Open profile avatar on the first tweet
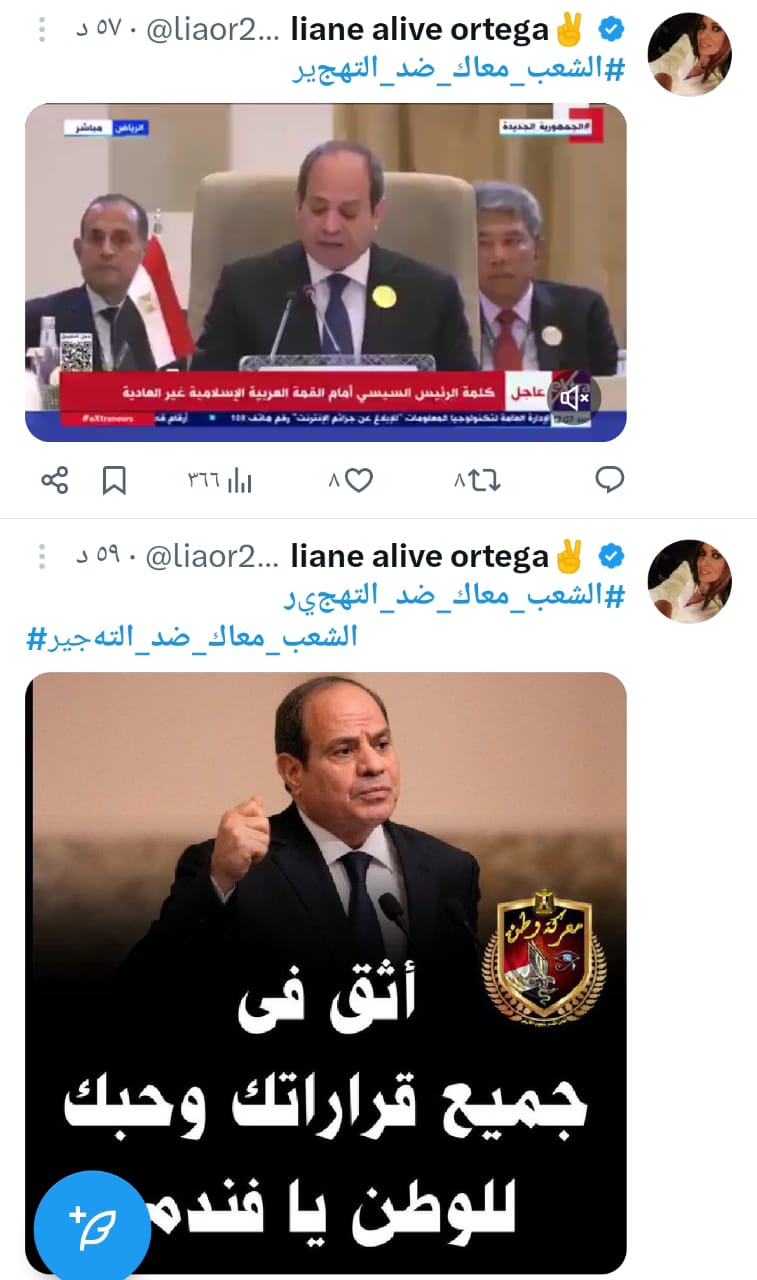The width and height of the screenshot is (757, 1280). pyautogui.click(x=690, y=54)
